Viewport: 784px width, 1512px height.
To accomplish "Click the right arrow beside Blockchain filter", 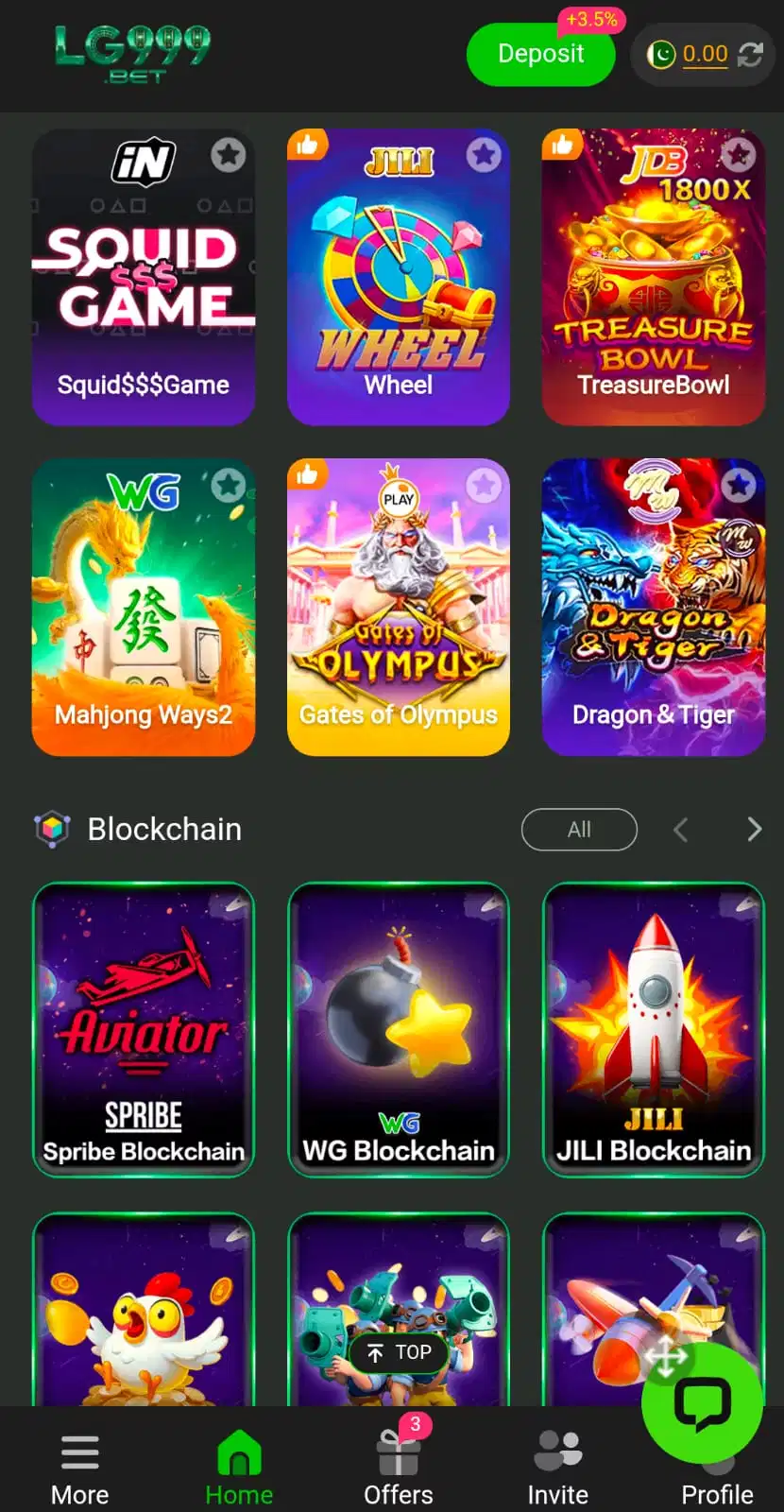I will 753,829.
